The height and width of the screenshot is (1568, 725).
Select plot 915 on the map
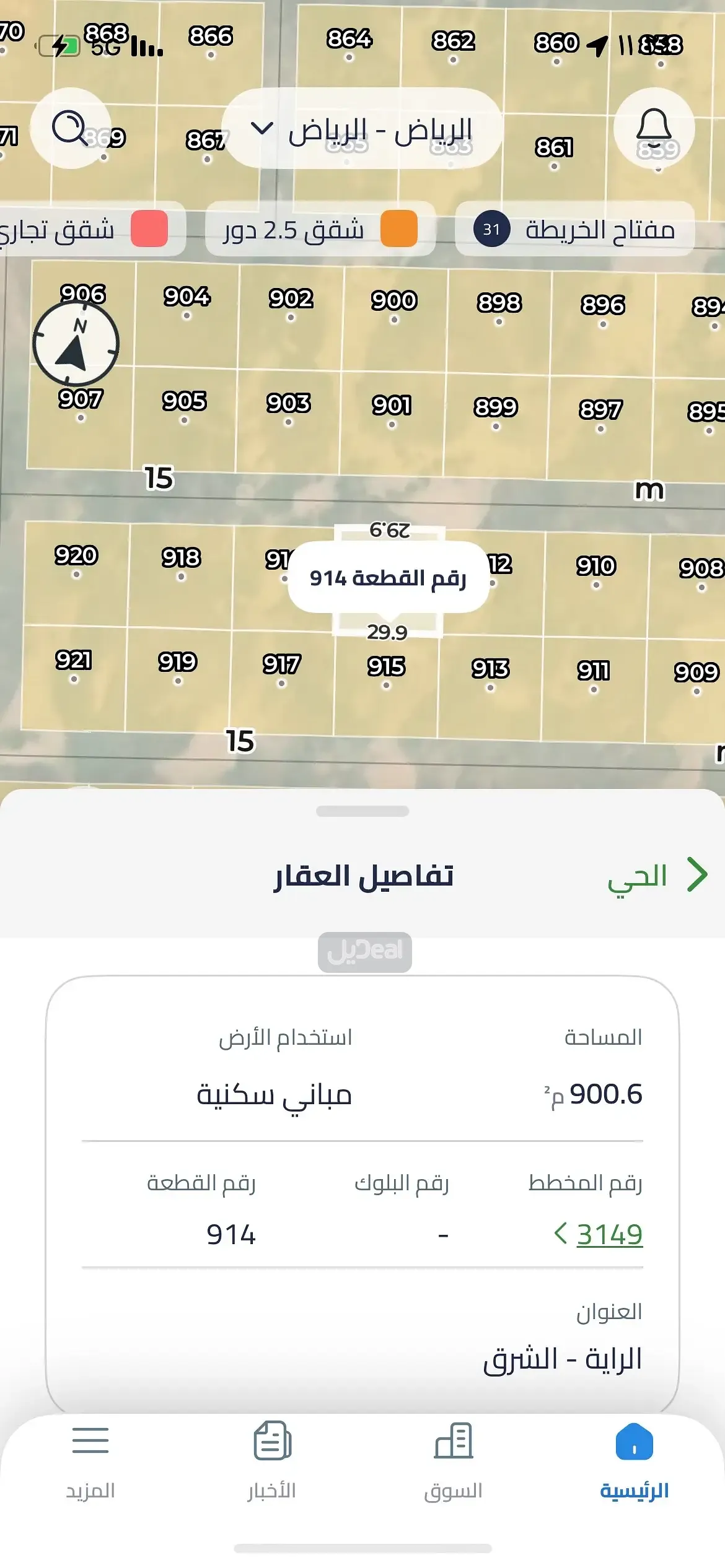point(386,675)
